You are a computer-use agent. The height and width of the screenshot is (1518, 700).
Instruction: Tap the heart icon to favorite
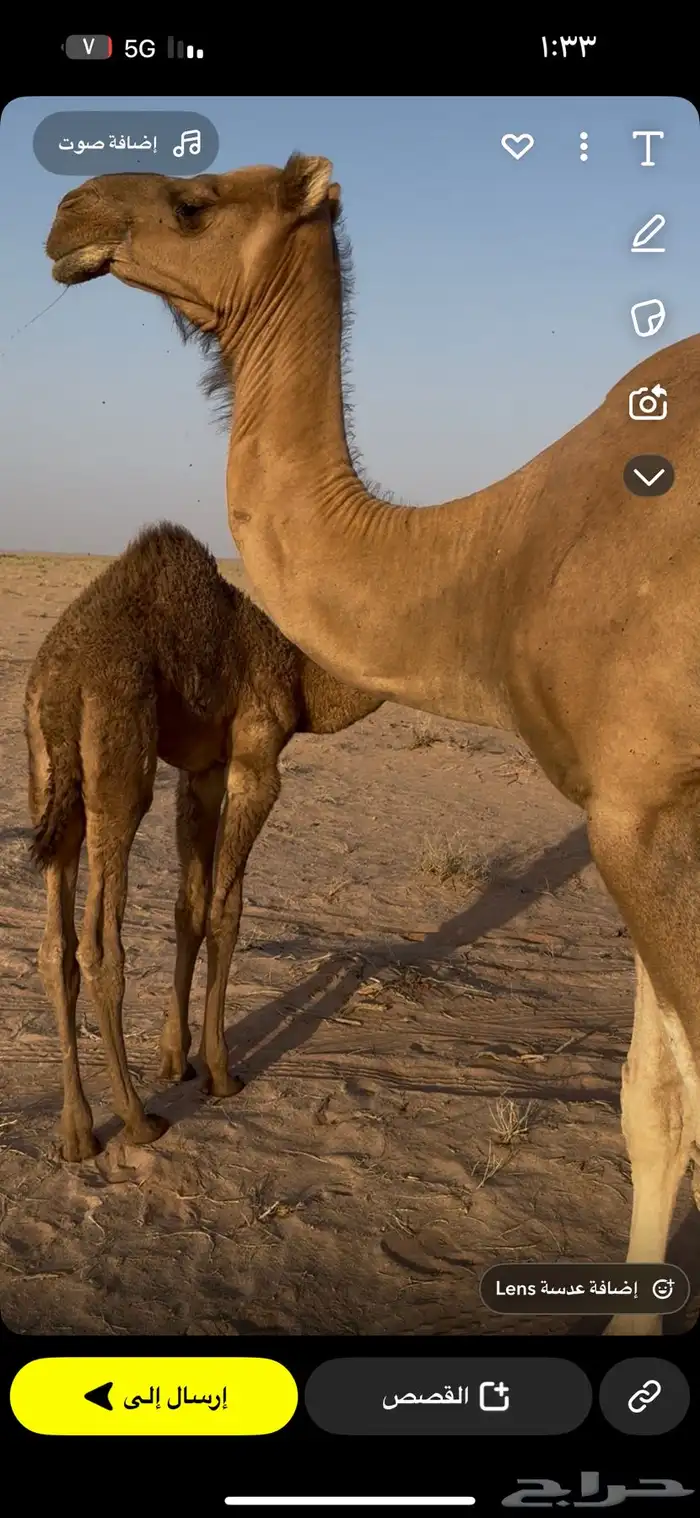point(517,147)
